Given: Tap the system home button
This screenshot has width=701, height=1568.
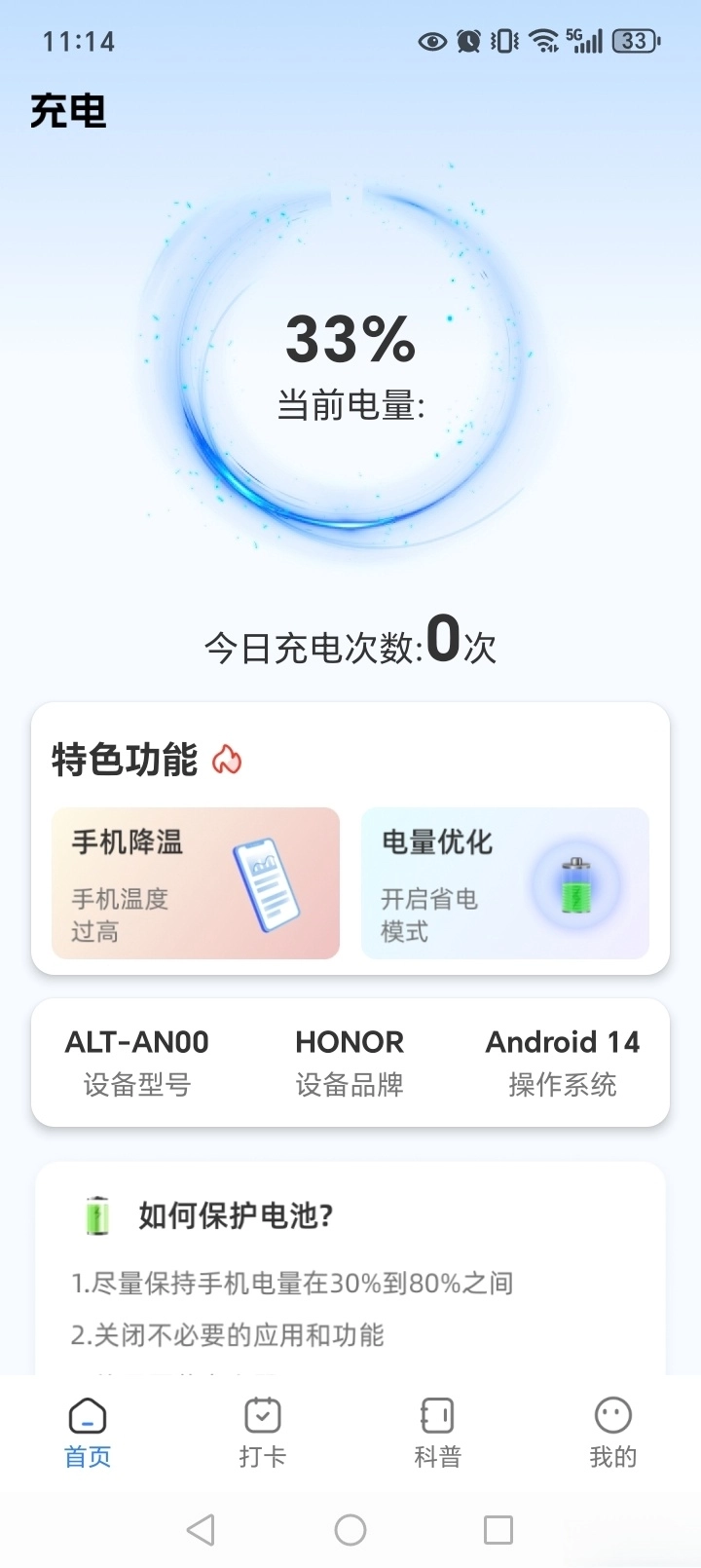Looking at the screenshot, I should click(x=350, y=1529).
